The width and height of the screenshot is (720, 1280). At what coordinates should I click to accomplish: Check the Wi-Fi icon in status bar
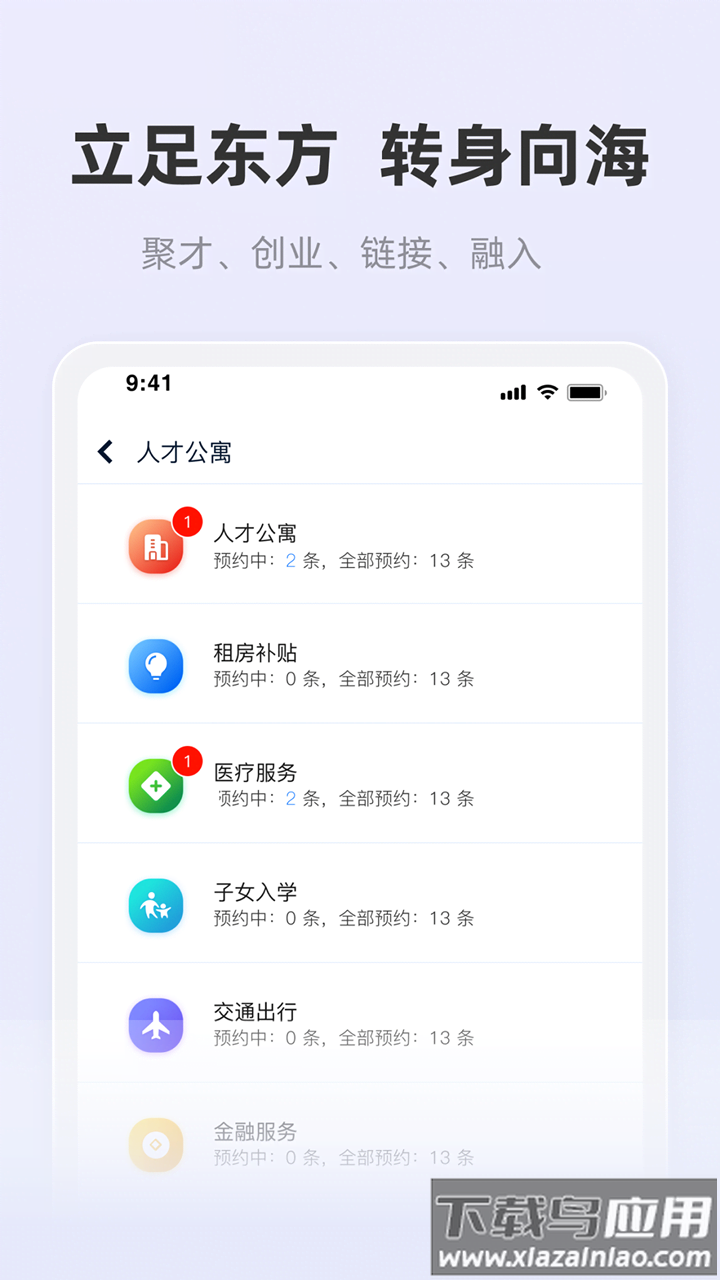point(545,392)
